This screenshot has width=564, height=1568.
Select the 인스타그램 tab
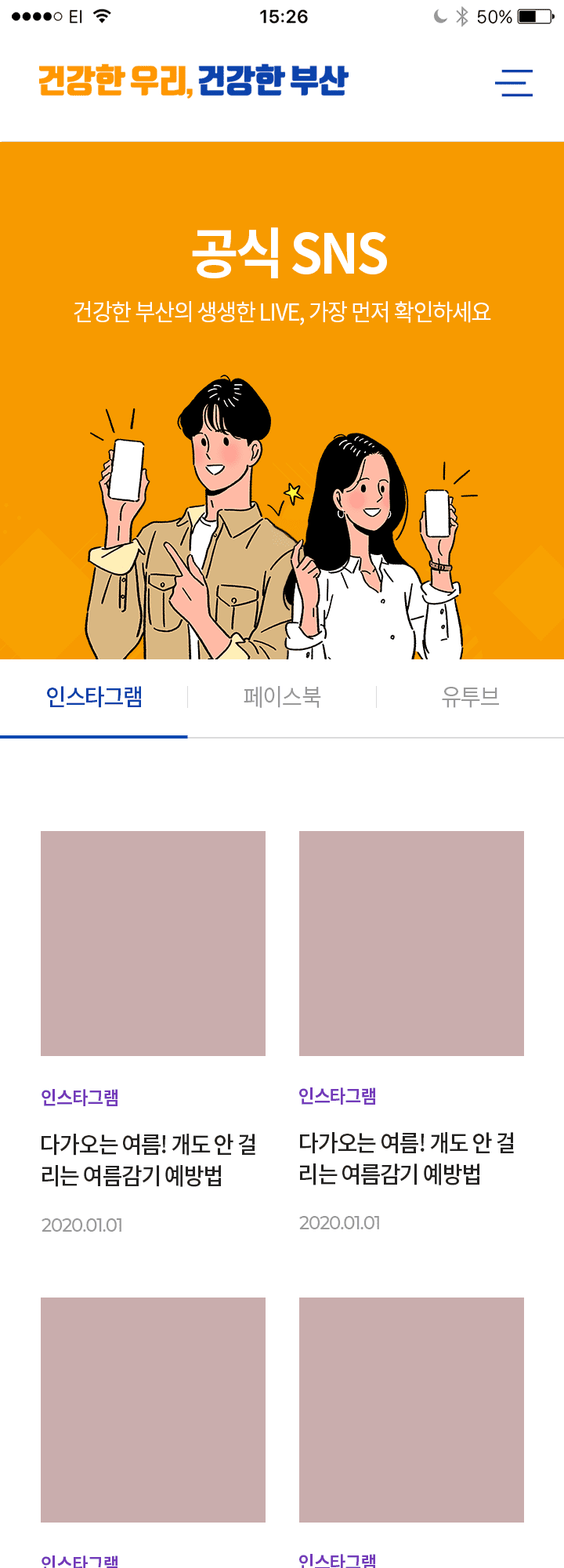pyautogui.click(x=94, y=696)
